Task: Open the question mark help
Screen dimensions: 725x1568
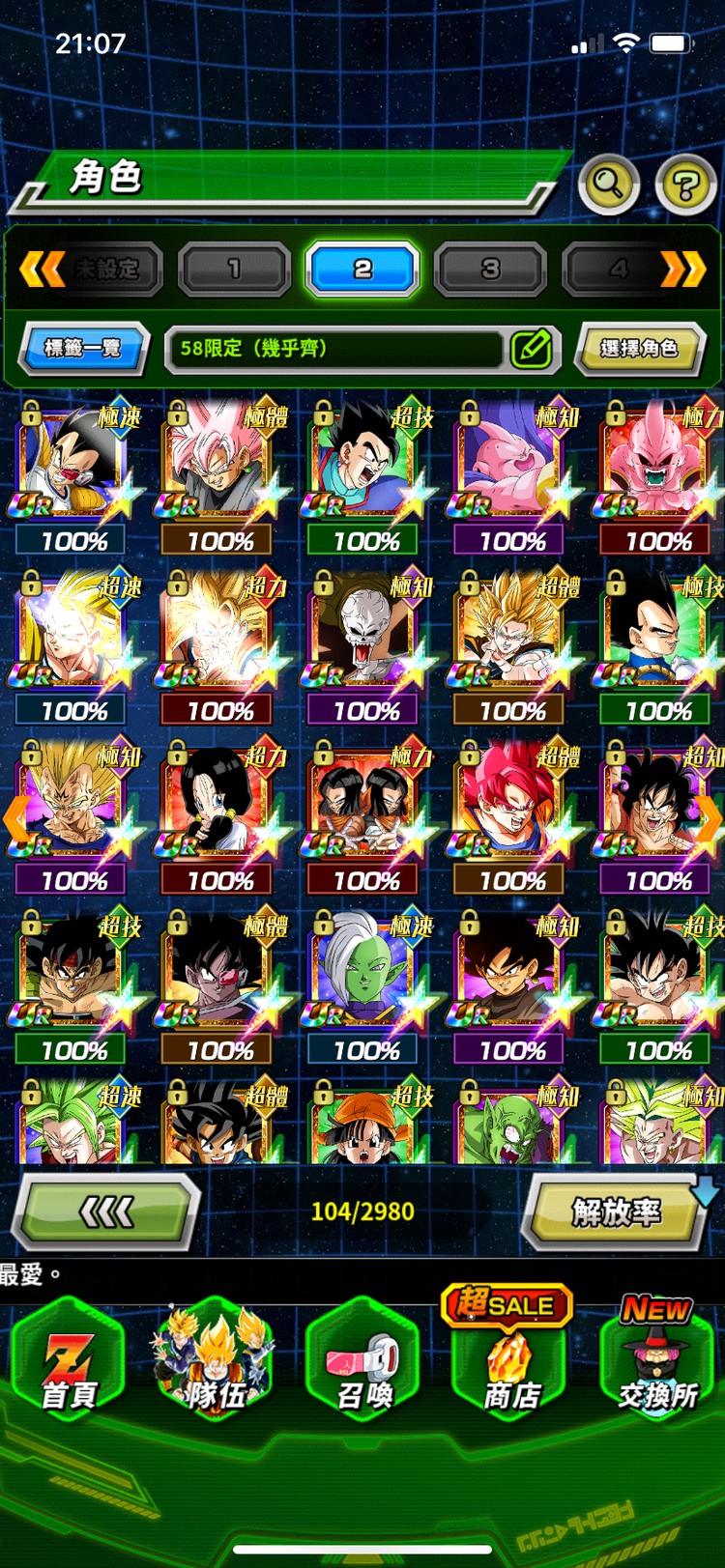Action: coord(685,185)
